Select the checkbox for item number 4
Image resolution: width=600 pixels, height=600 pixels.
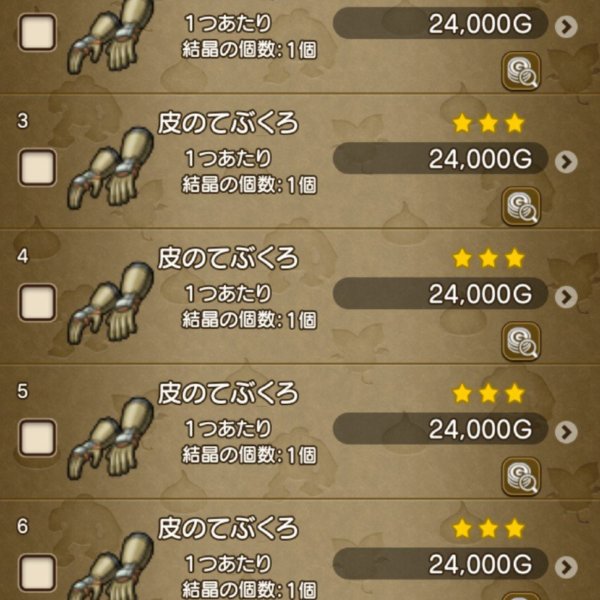point(39,301)
